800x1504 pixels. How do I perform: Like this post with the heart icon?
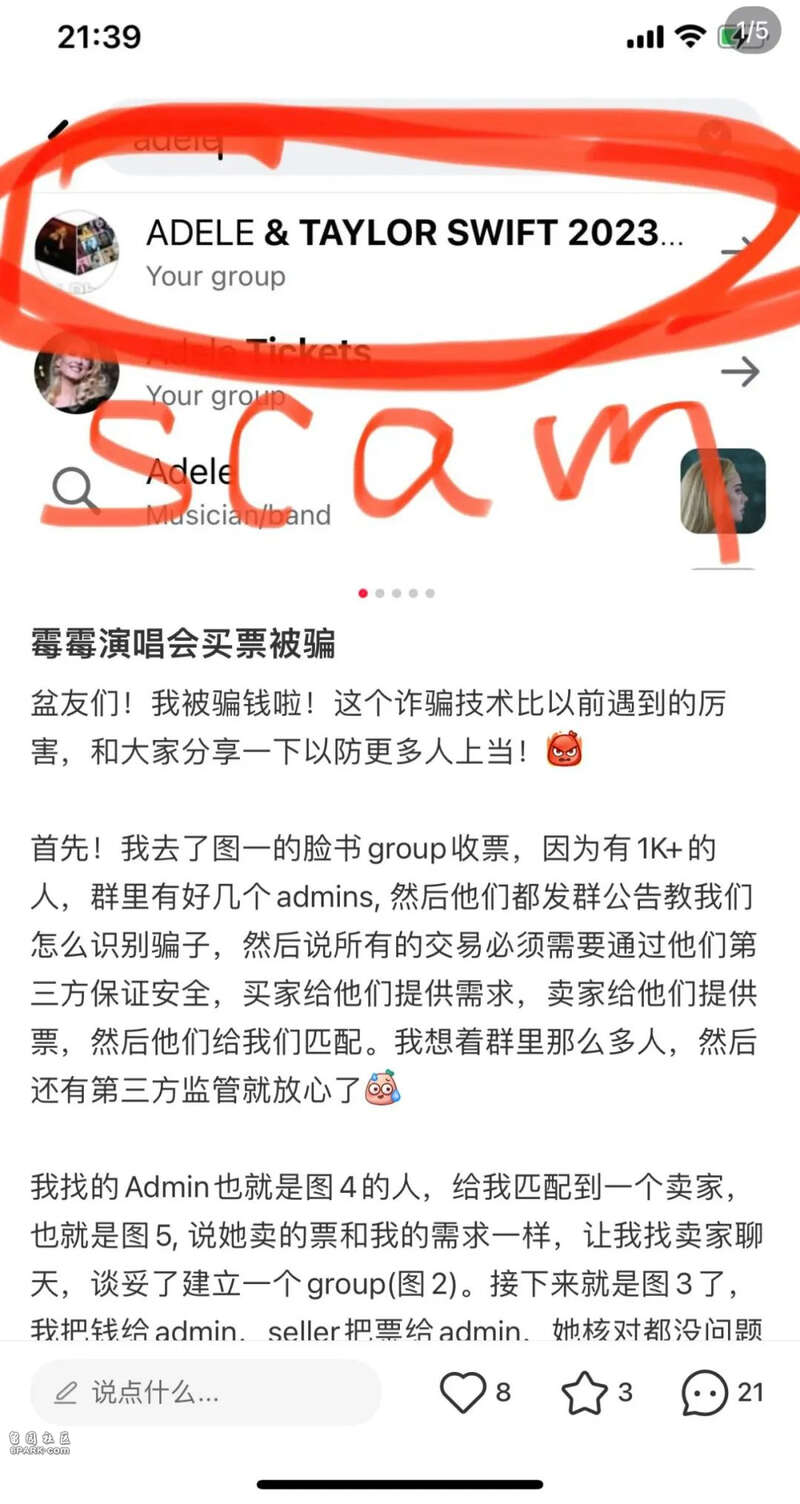pyautogui.click(x=462, y=1391)
